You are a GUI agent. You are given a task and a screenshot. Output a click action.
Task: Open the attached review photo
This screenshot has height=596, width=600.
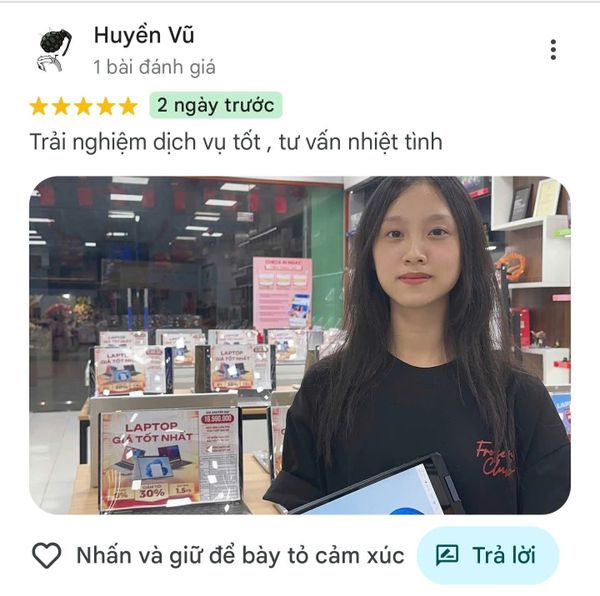click(299, 345)
